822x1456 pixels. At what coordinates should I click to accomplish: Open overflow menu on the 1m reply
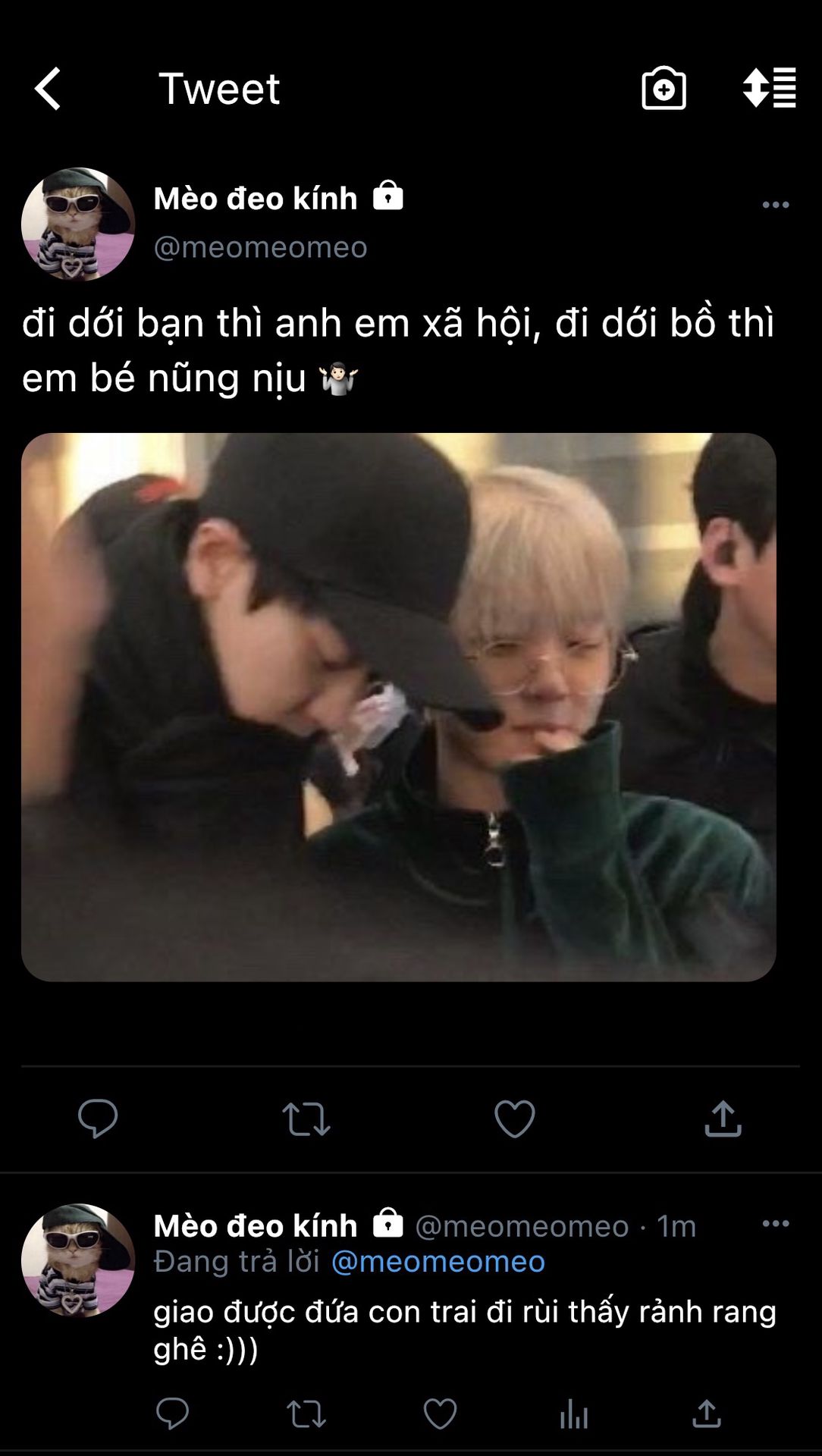(775, 1223)
